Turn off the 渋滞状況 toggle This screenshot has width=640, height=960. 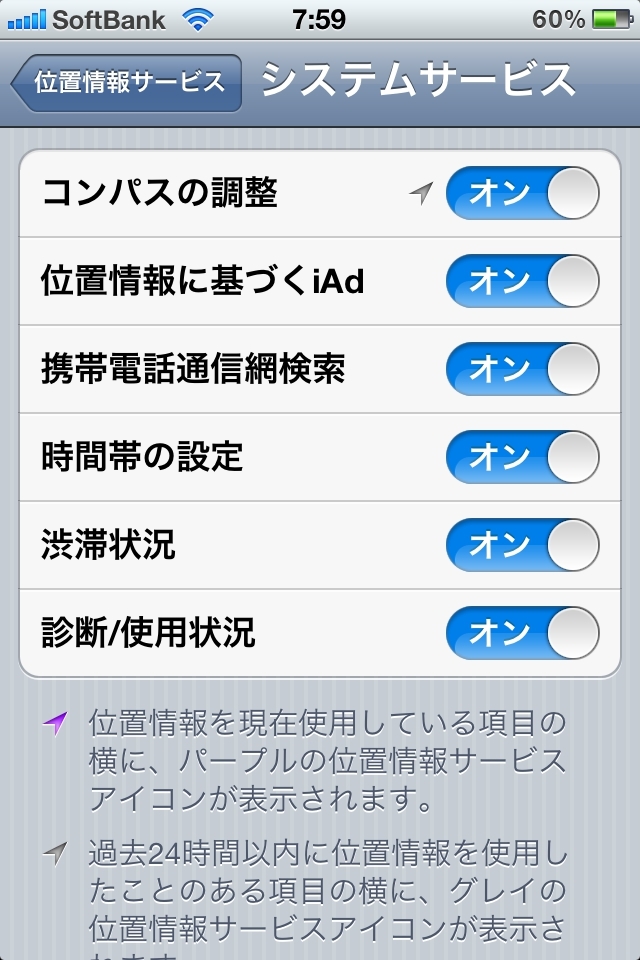click(x=522, y=545)
